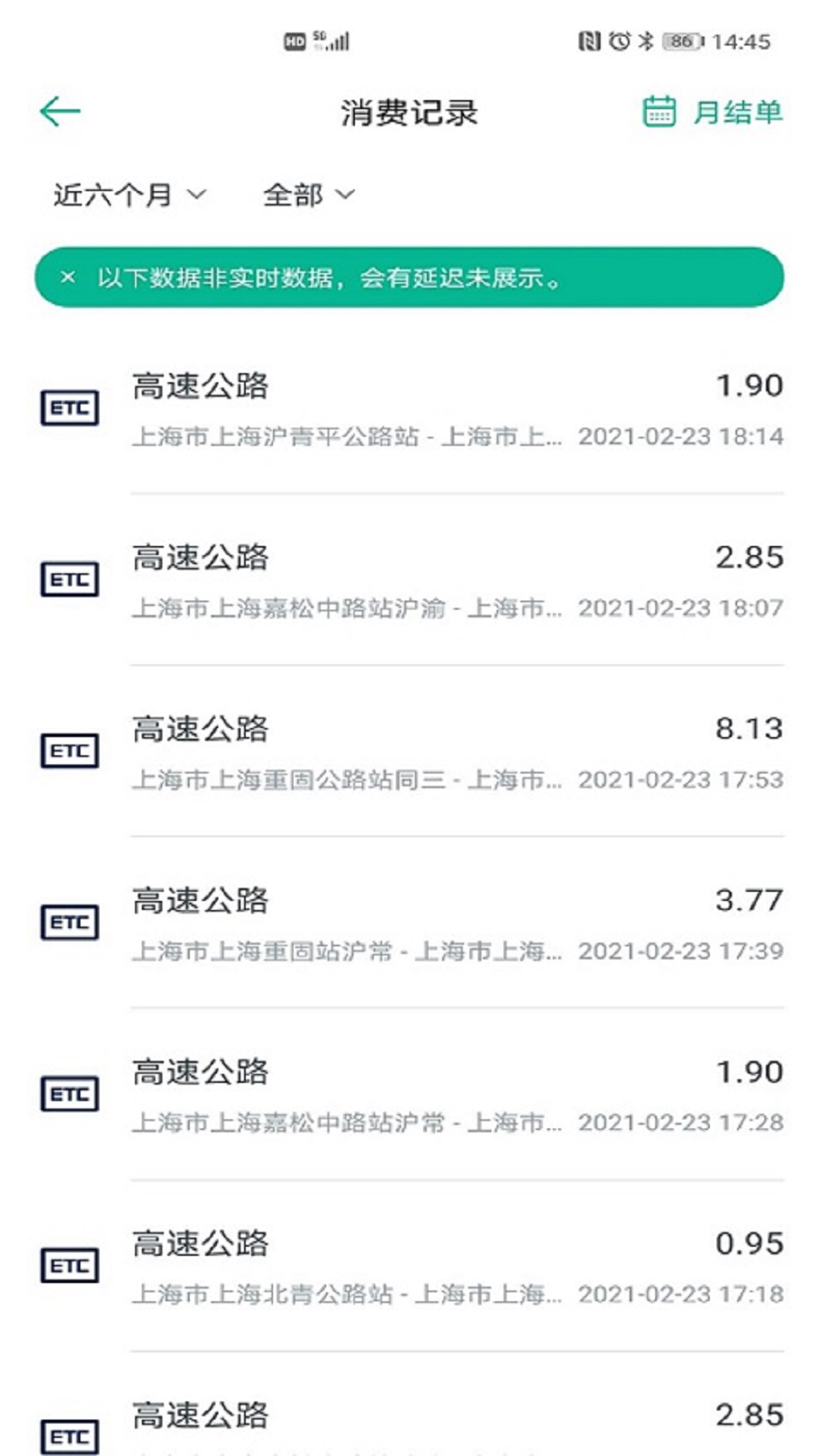
Task: Expand the 近六个月 time range dropdown
Action: point(114,195)
